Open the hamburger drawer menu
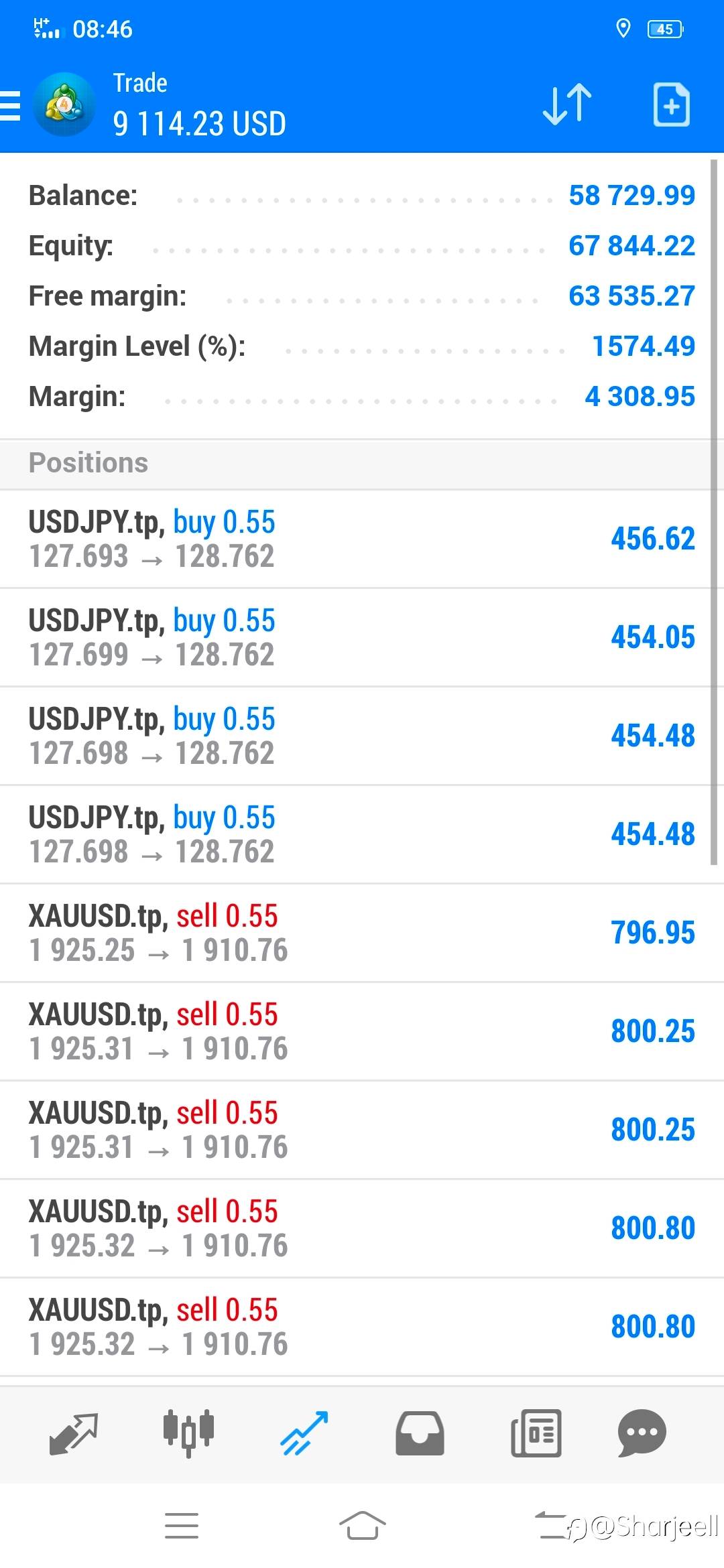Viewport: 724px width, 1568px height. click(11, 106)
